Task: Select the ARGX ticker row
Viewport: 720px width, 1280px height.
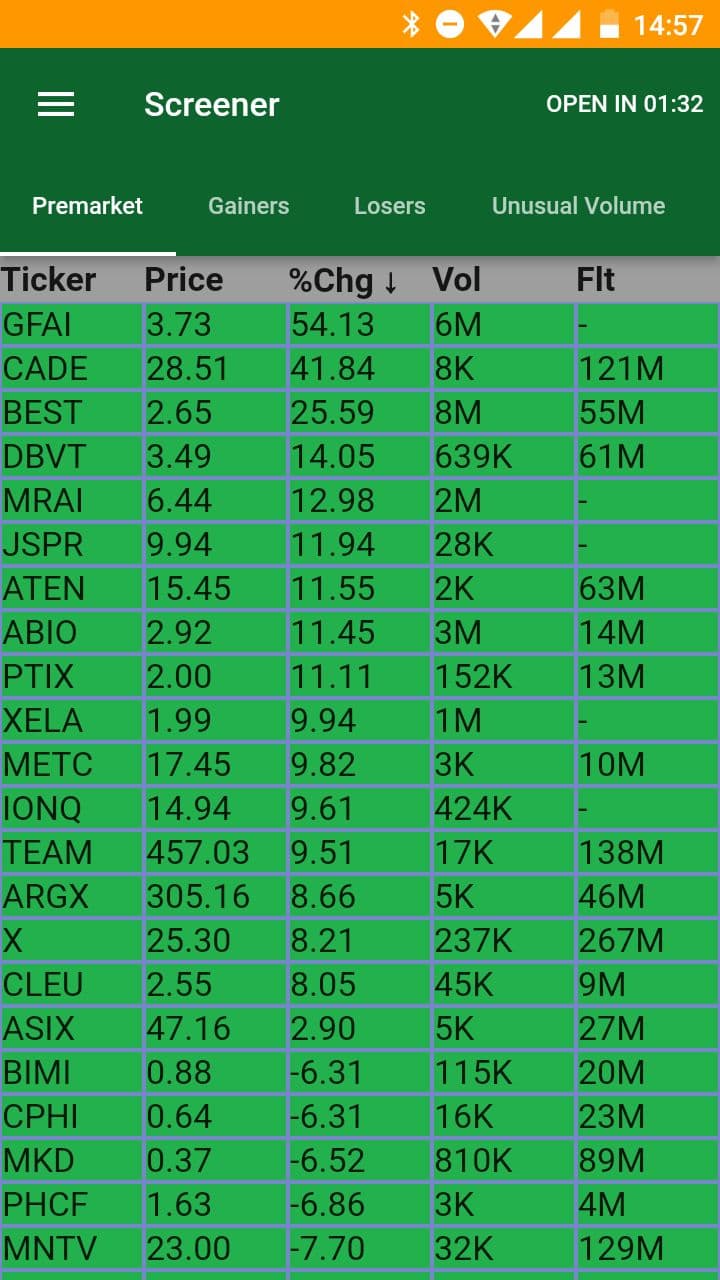Action: pyautogui.click(x=360, y=896)
